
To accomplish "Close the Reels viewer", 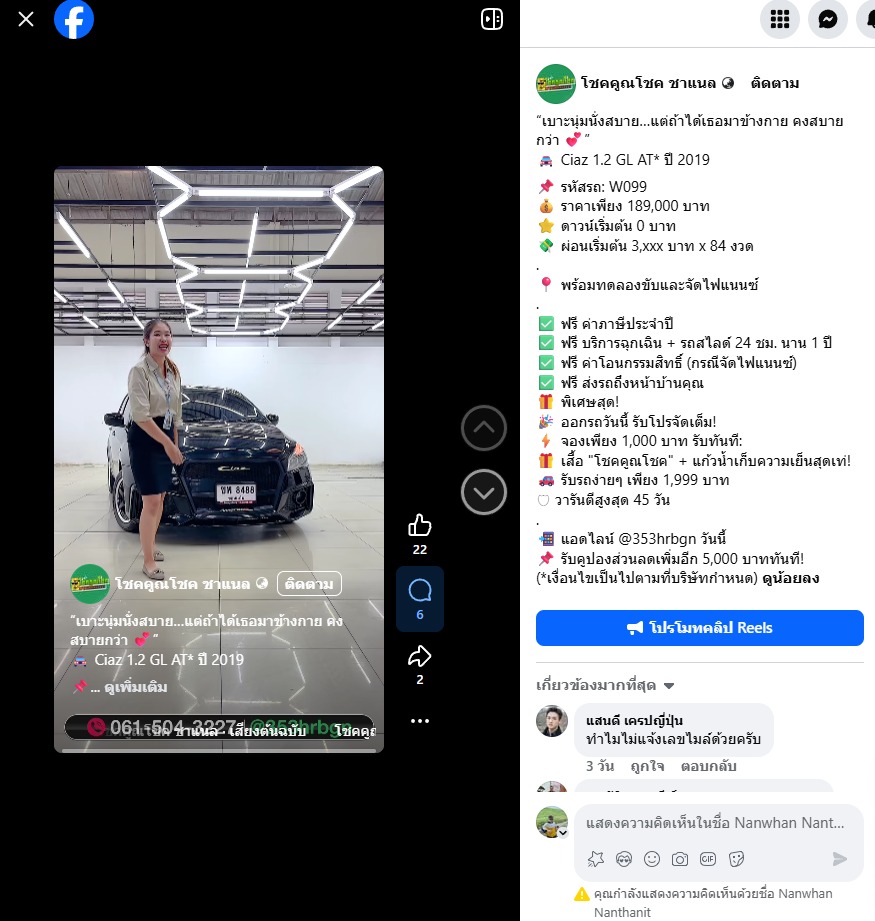I will pyautogui.click(x=26, y=19).
